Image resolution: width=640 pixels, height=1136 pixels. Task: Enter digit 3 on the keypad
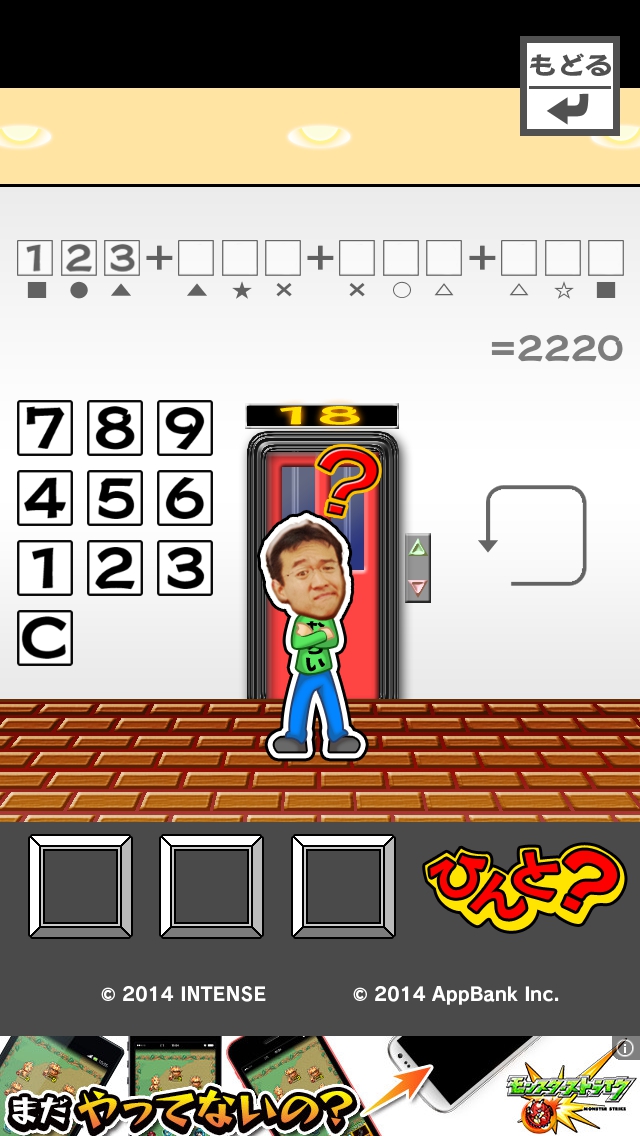[x=185, y=568]
